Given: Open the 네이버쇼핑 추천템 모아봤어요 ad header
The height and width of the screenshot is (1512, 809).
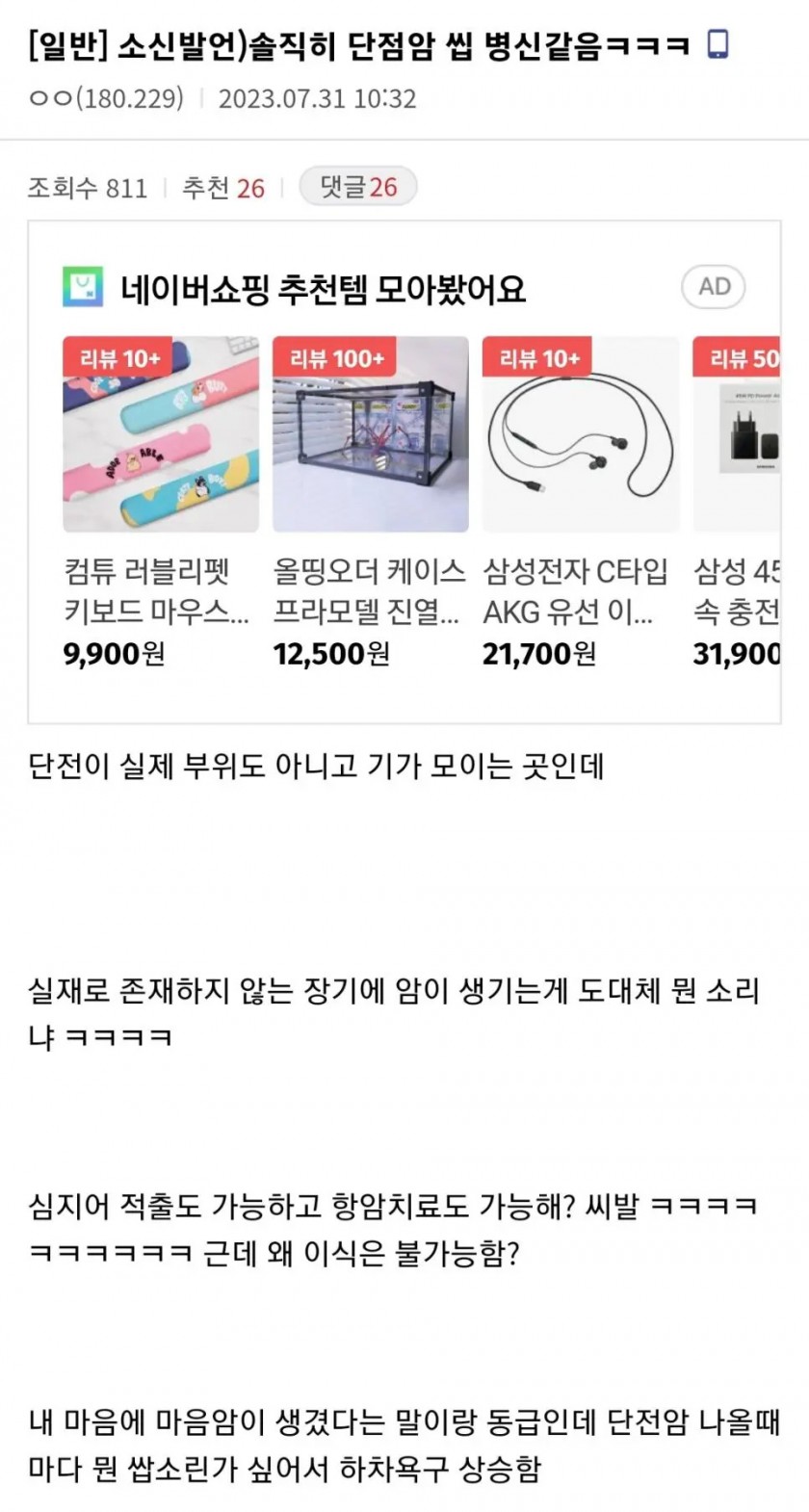Looking at the screenshot, I should click(295, 288).
